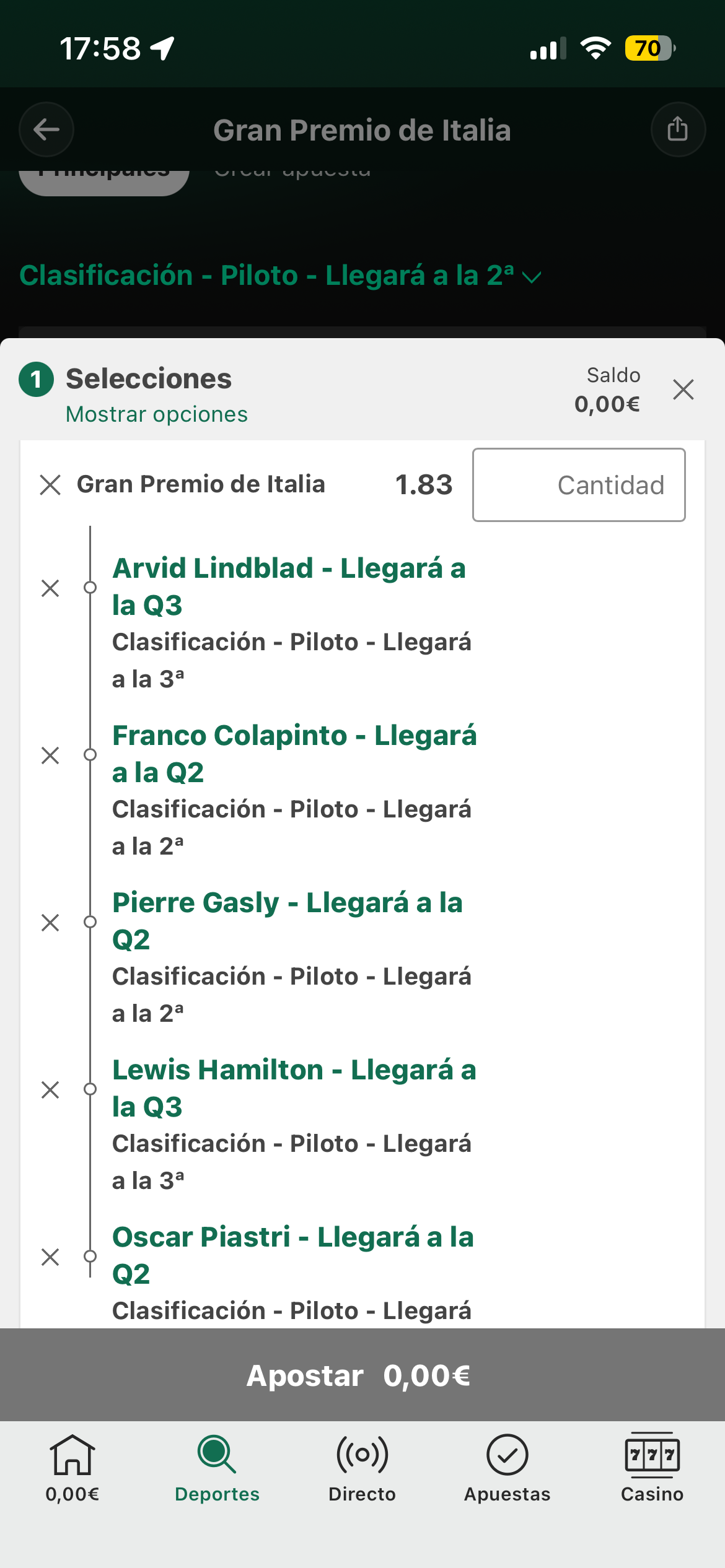Remove the Franco Colapinto Q2 selection
This screenshot has height=1568, width=725.
[x=50, y=755]
